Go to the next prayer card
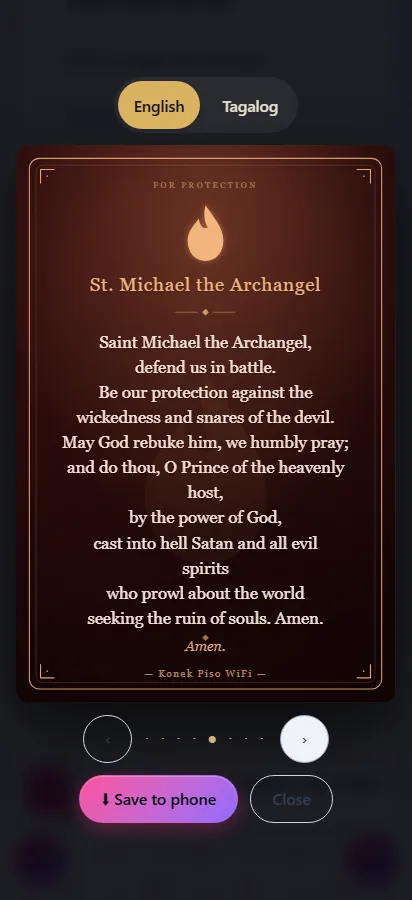 [x=304, y=739]
